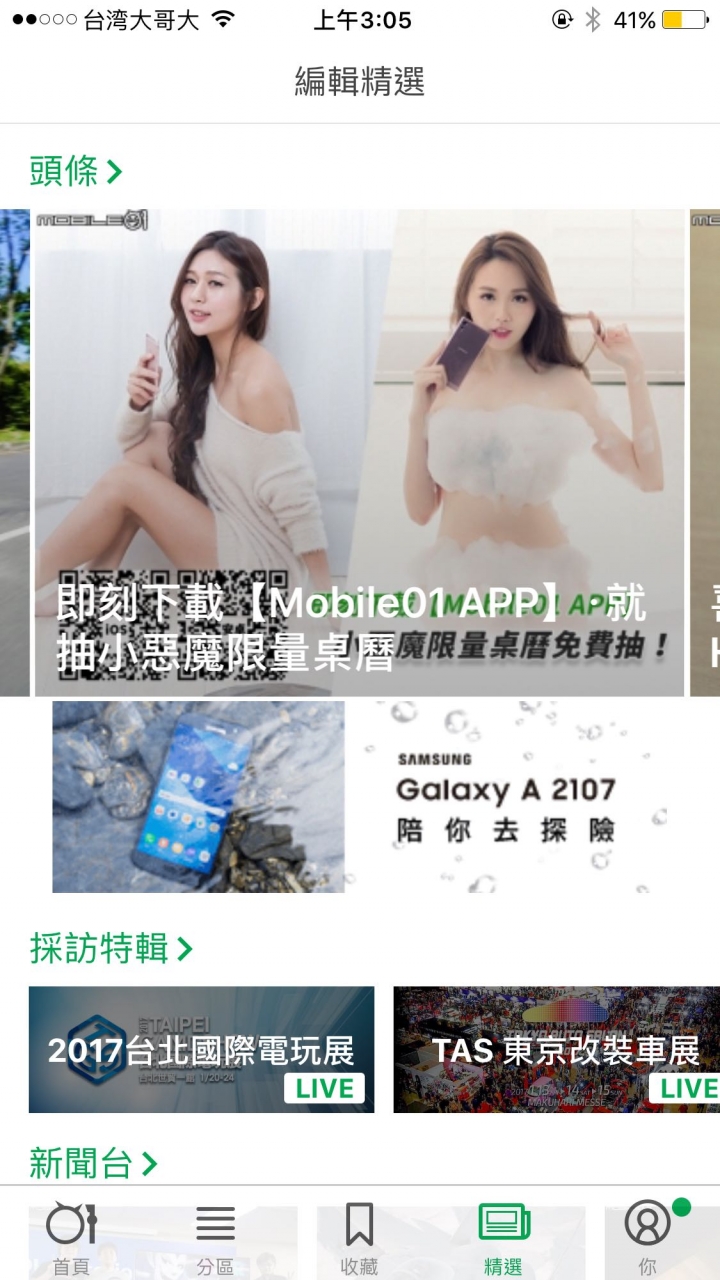The width and height of the screenshot is (720, 1280).
Task: Go to the 你 profile tab
Action: 647,1237
